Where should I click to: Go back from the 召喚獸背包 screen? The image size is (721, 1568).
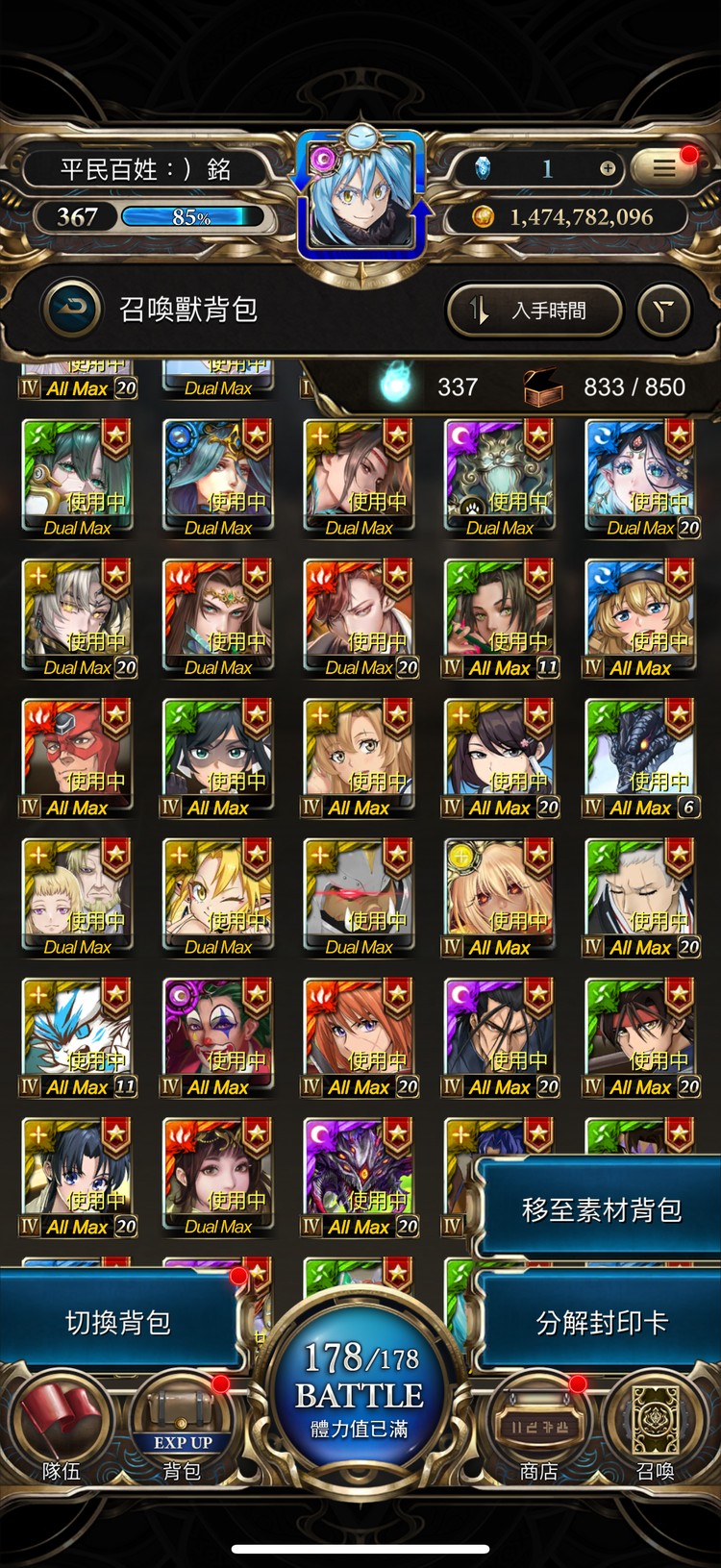(x=72, y=309)
